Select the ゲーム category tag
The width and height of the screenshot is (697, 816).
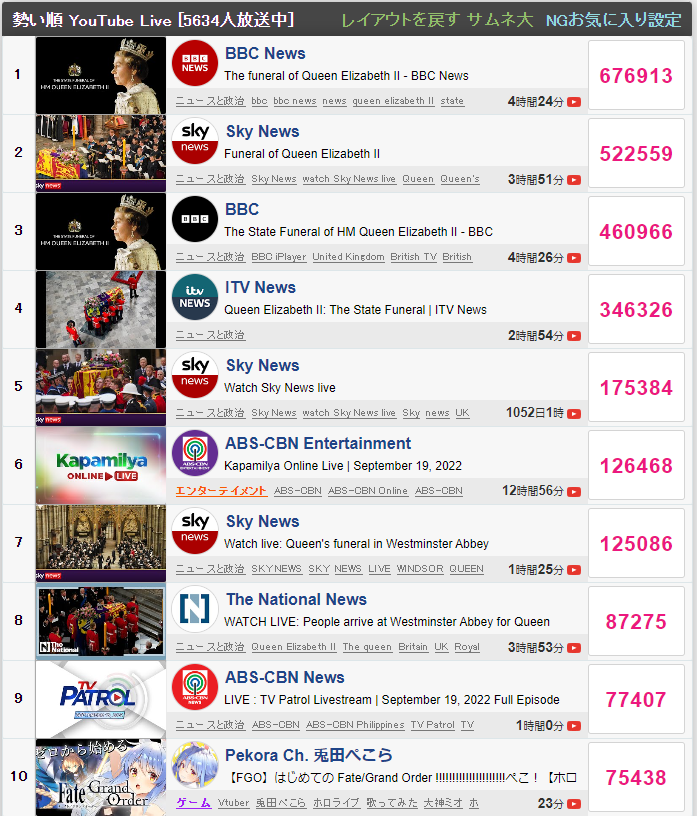(x=193, y=803)
